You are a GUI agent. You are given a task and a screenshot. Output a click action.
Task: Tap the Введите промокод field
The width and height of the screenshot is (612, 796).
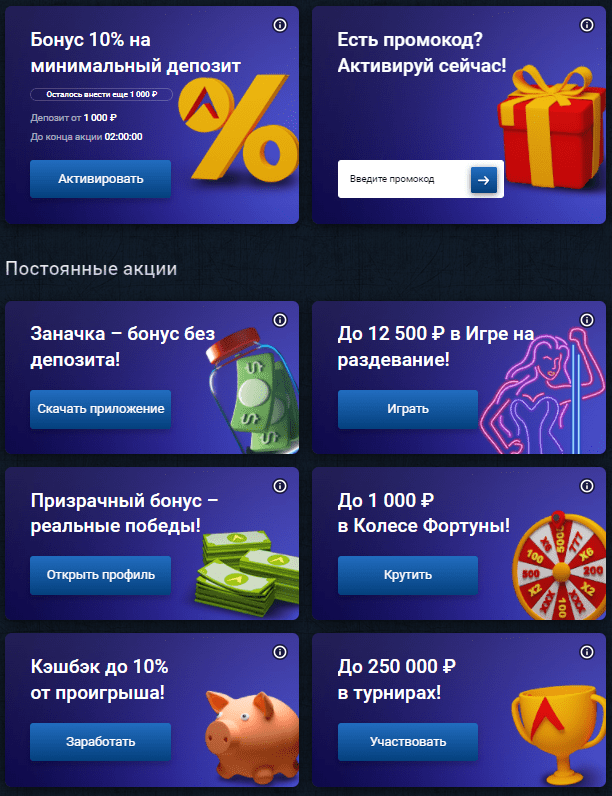click(403, 179)
